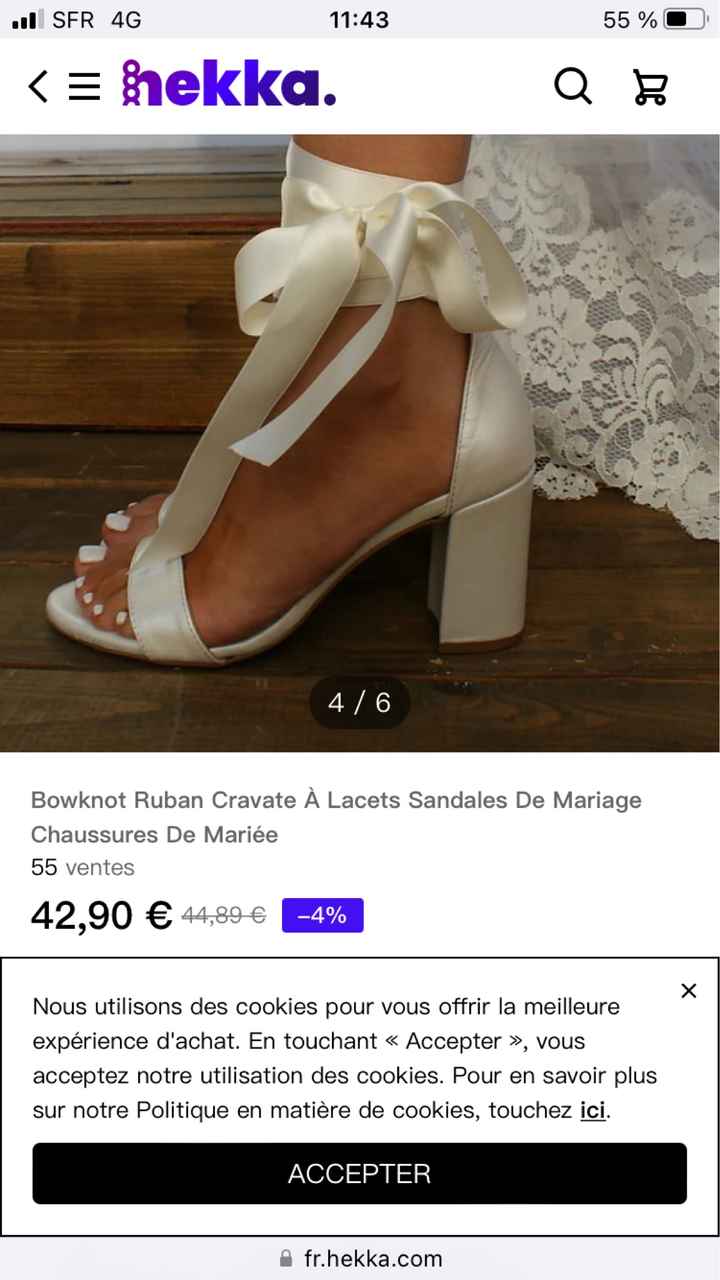
Task: Tap the 11:43 clock in status bar
Action: pos(358,19)
